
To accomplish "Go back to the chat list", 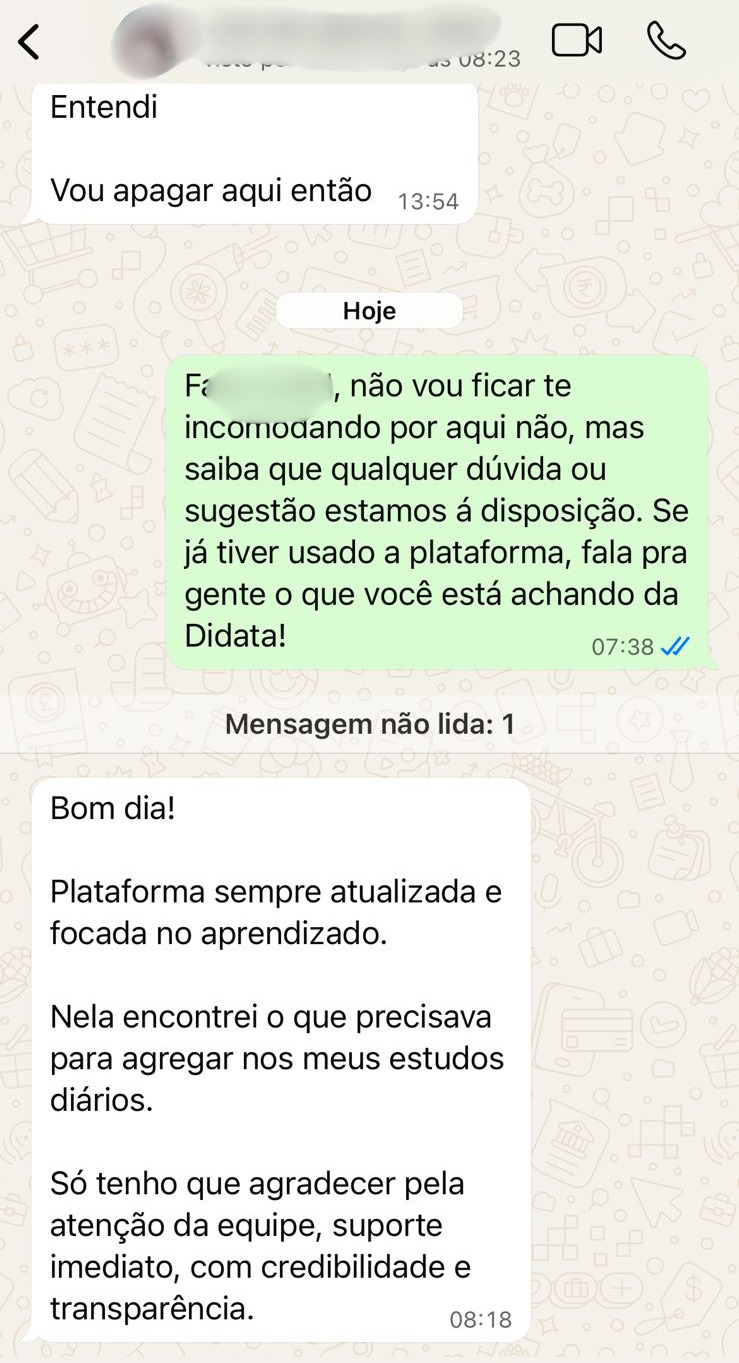I will pos(30,42).
